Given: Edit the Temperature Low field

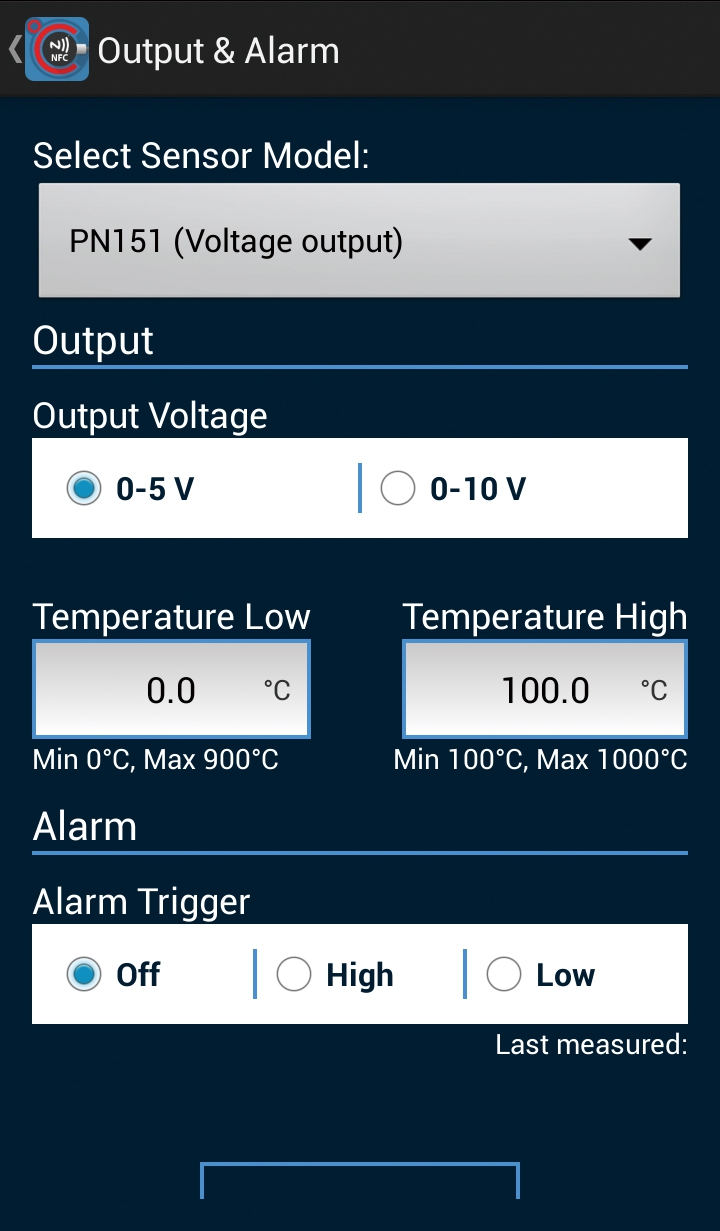Looking at the screenshot, I should click(171, 689).
